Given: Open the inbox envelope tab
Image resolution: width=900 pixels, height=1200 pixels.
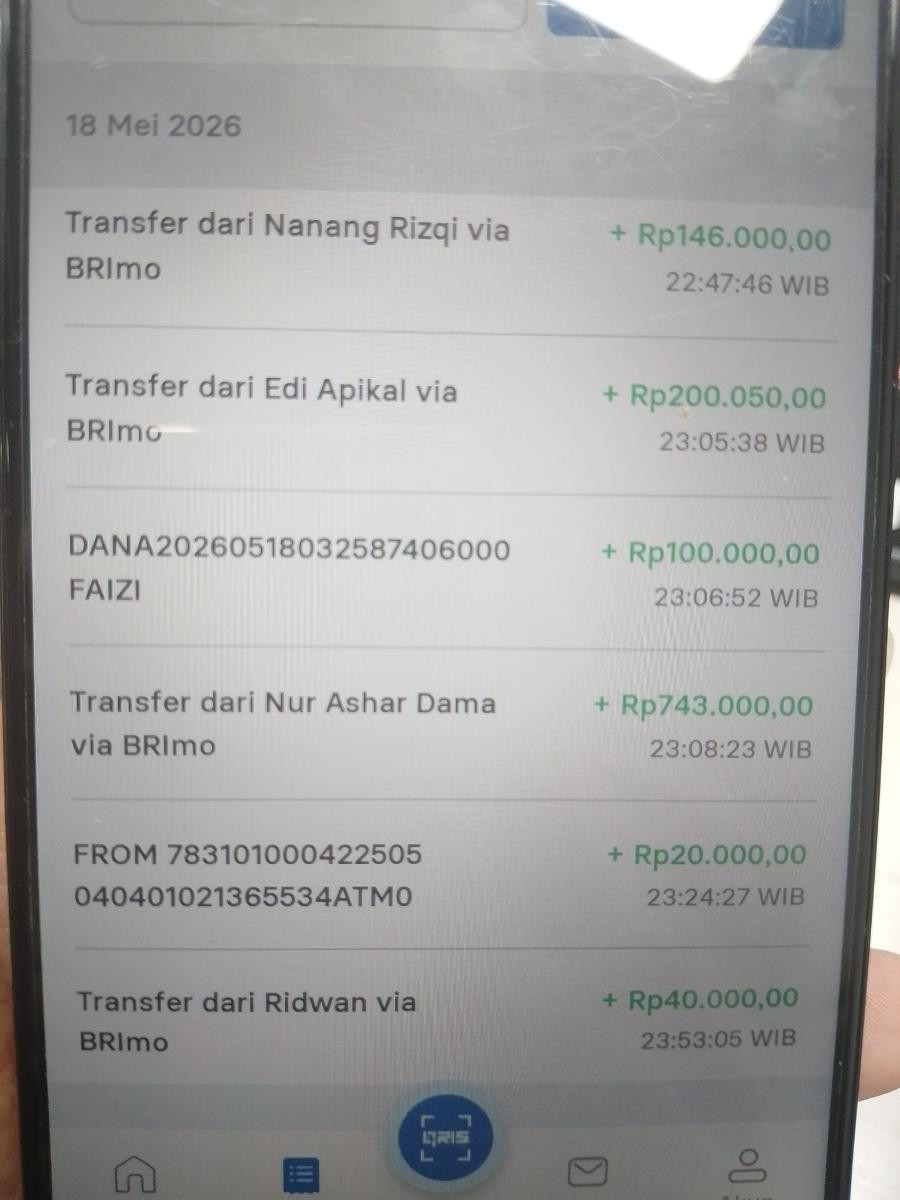Looking at the screenshot, I should click(587, 1171).
